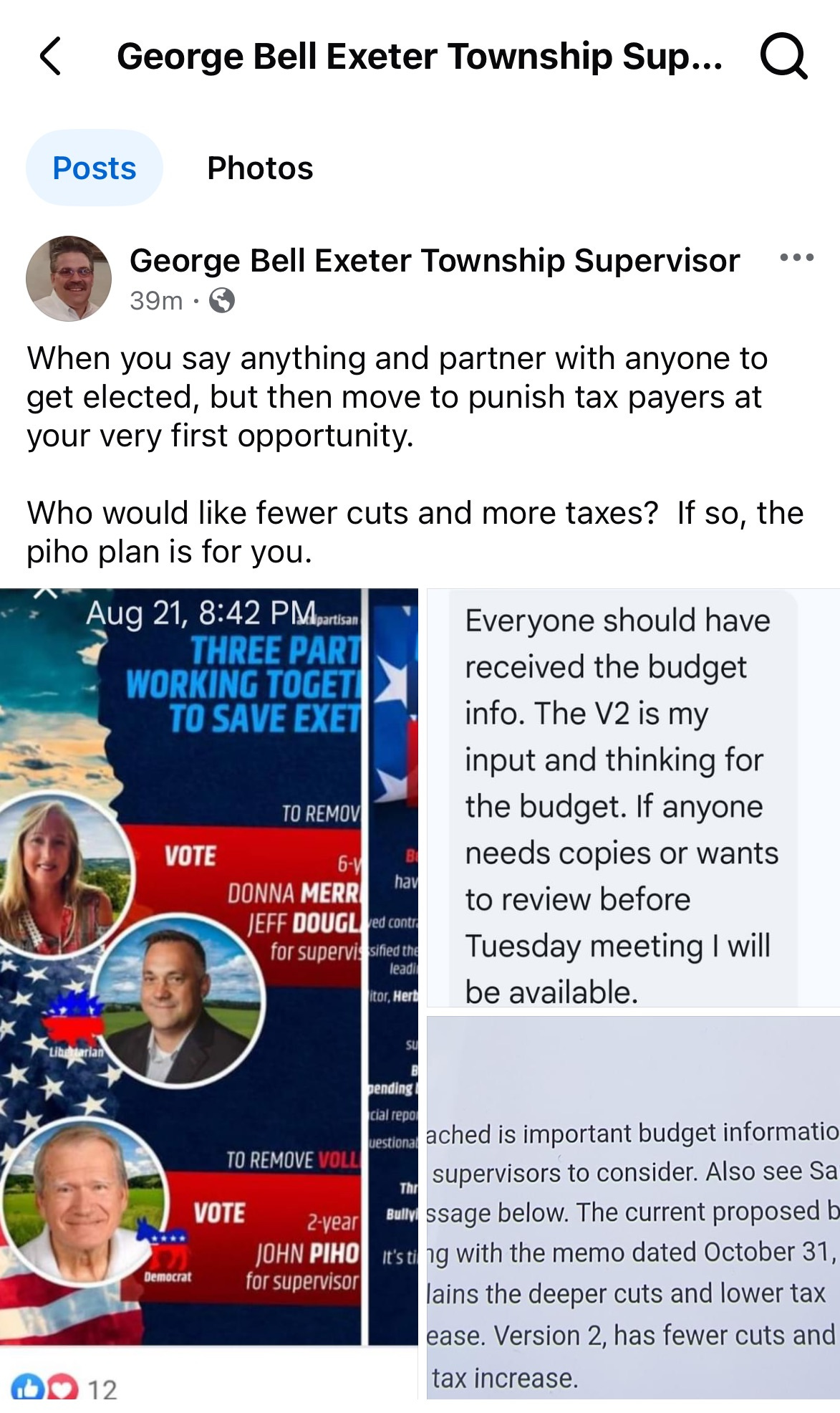The height and width of the screenshot is (1413, 840).
Task: Open the post's three-dot options menu
Action: (796, 257)
